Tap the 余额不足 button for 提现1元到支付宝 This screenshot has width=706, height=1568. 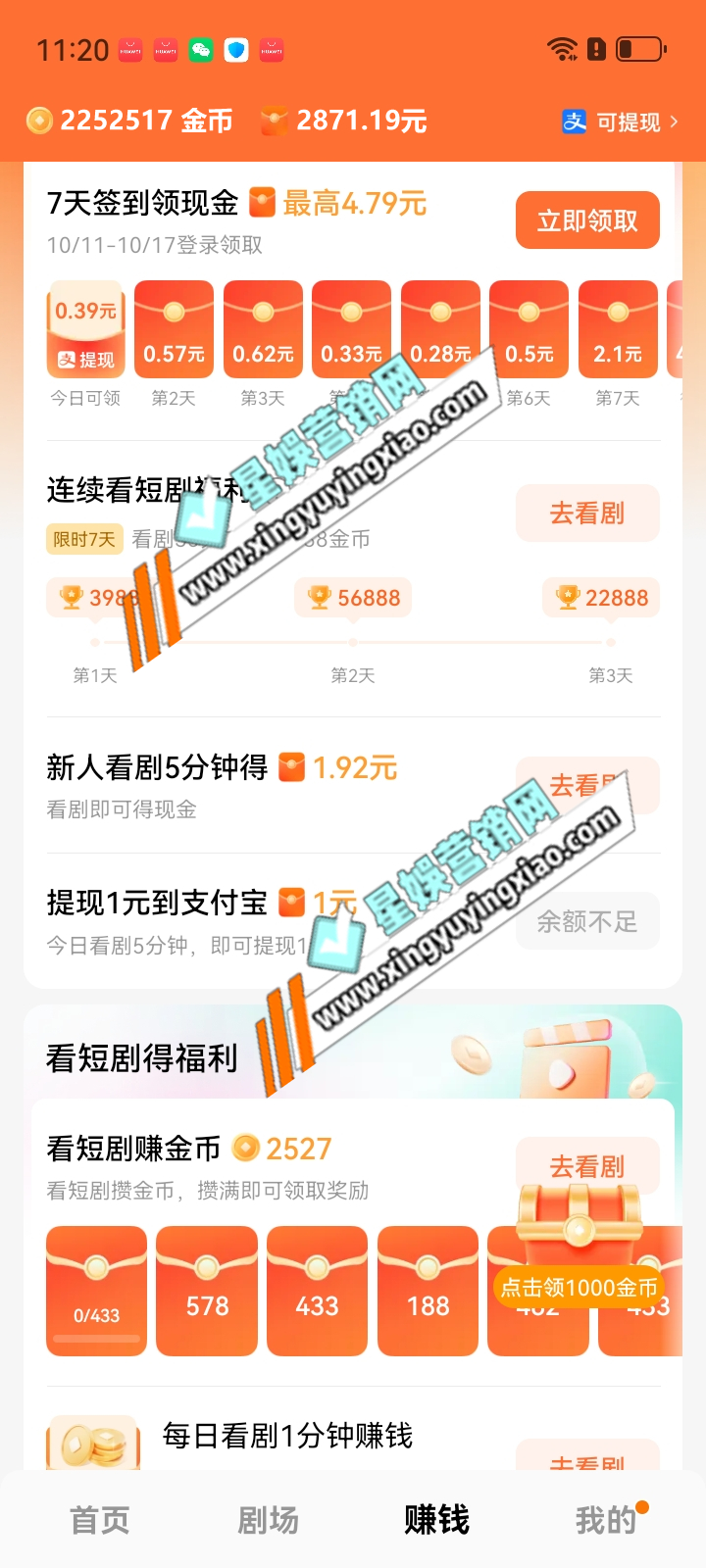click(x=587, y=921)
